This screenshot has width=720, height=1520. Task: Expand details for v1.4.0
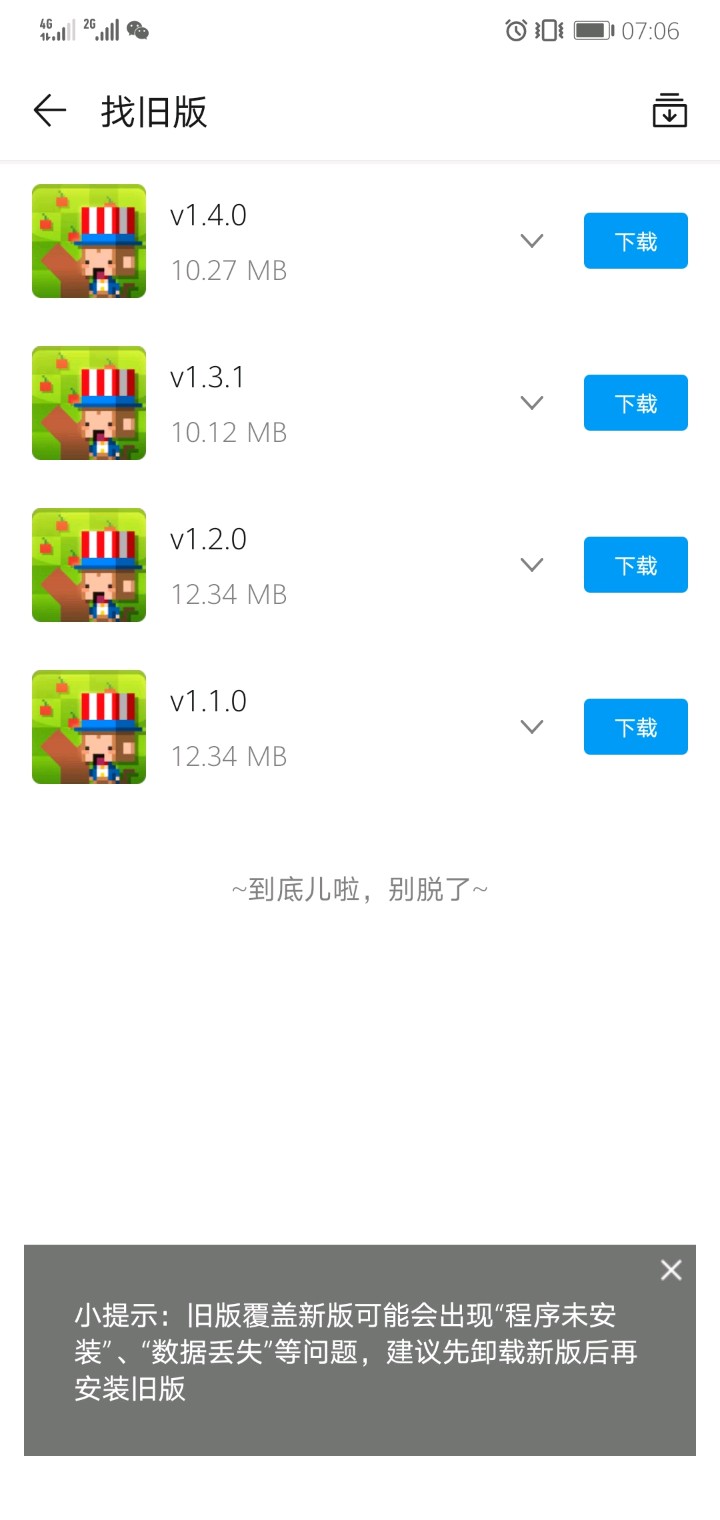click(532, 241)
